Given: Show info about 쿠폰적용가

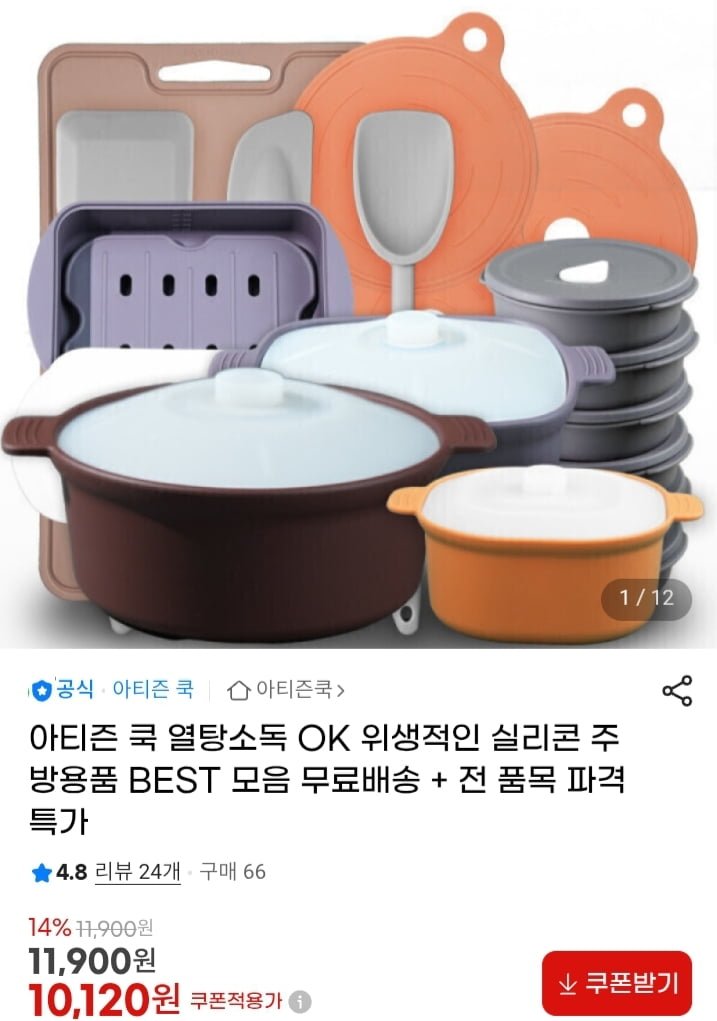Looking at the screenshot, I should point(300,1000).
